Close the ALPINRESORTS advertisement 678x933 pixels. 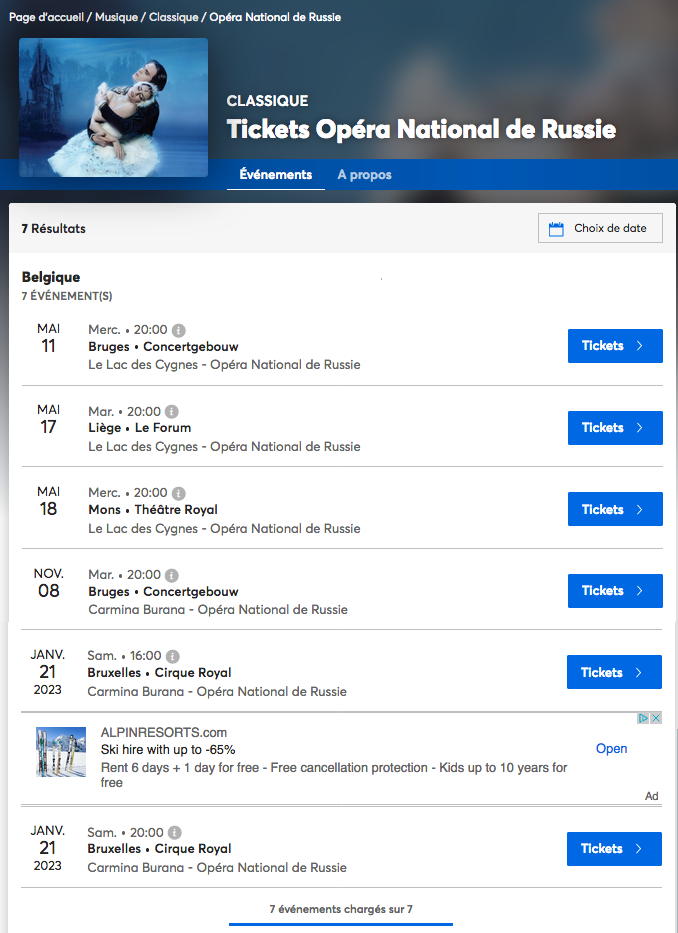[656, 718]
